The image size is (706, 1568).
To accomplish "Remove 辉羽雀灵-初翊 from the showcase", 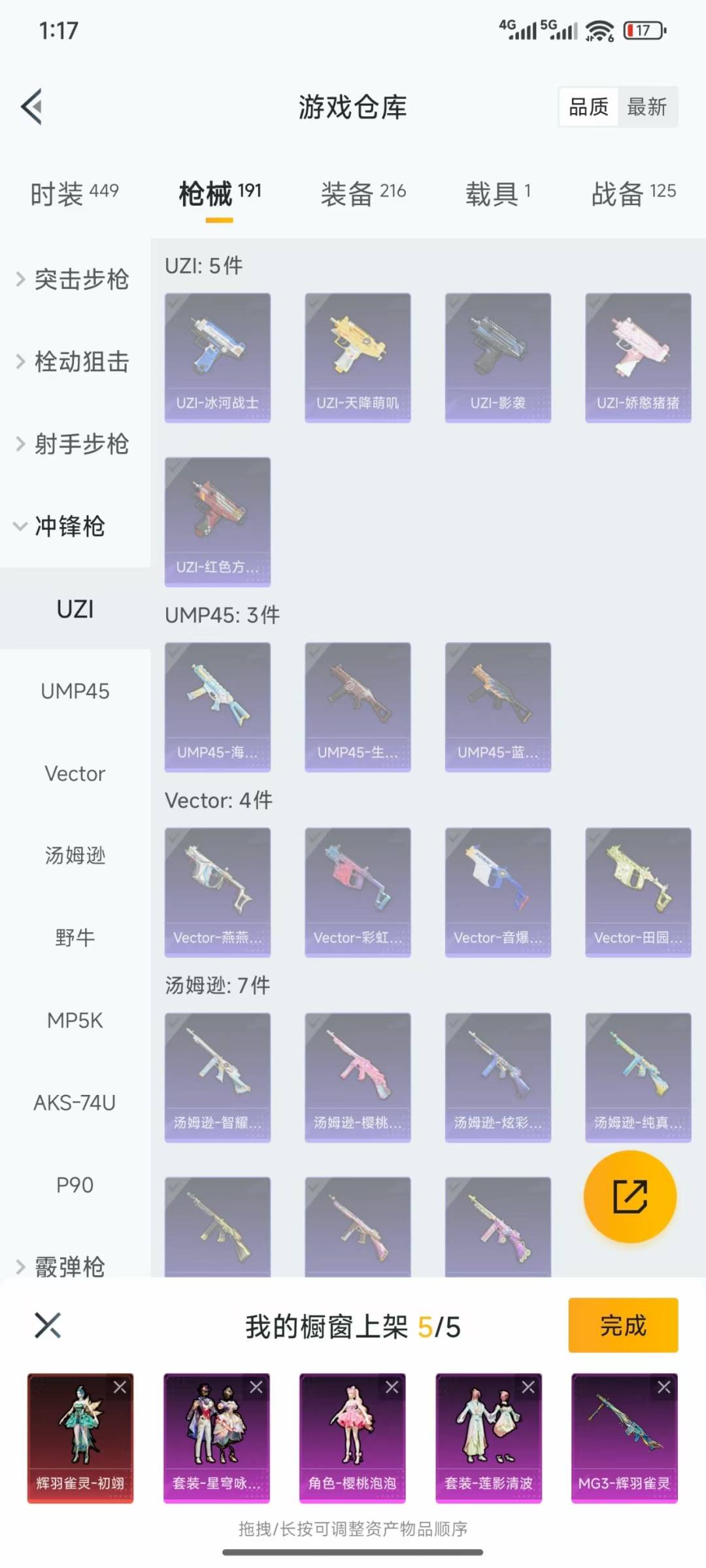I will coord(120,1387).
